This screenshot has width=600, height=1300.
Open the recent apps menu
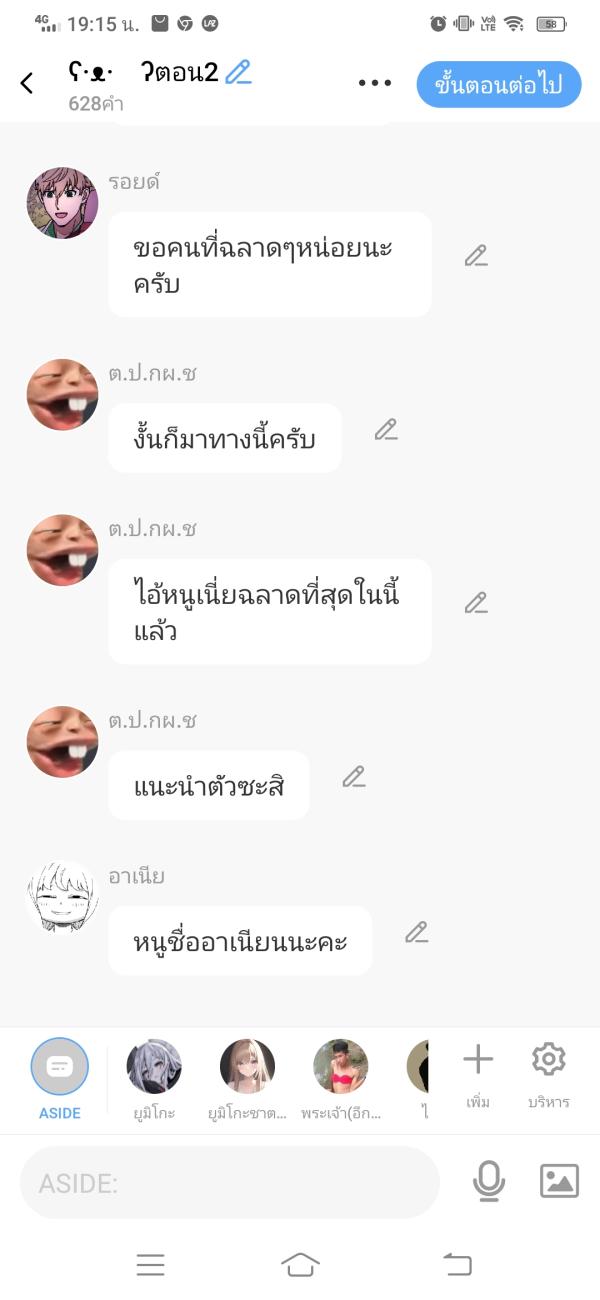[x=150, y=1265]
